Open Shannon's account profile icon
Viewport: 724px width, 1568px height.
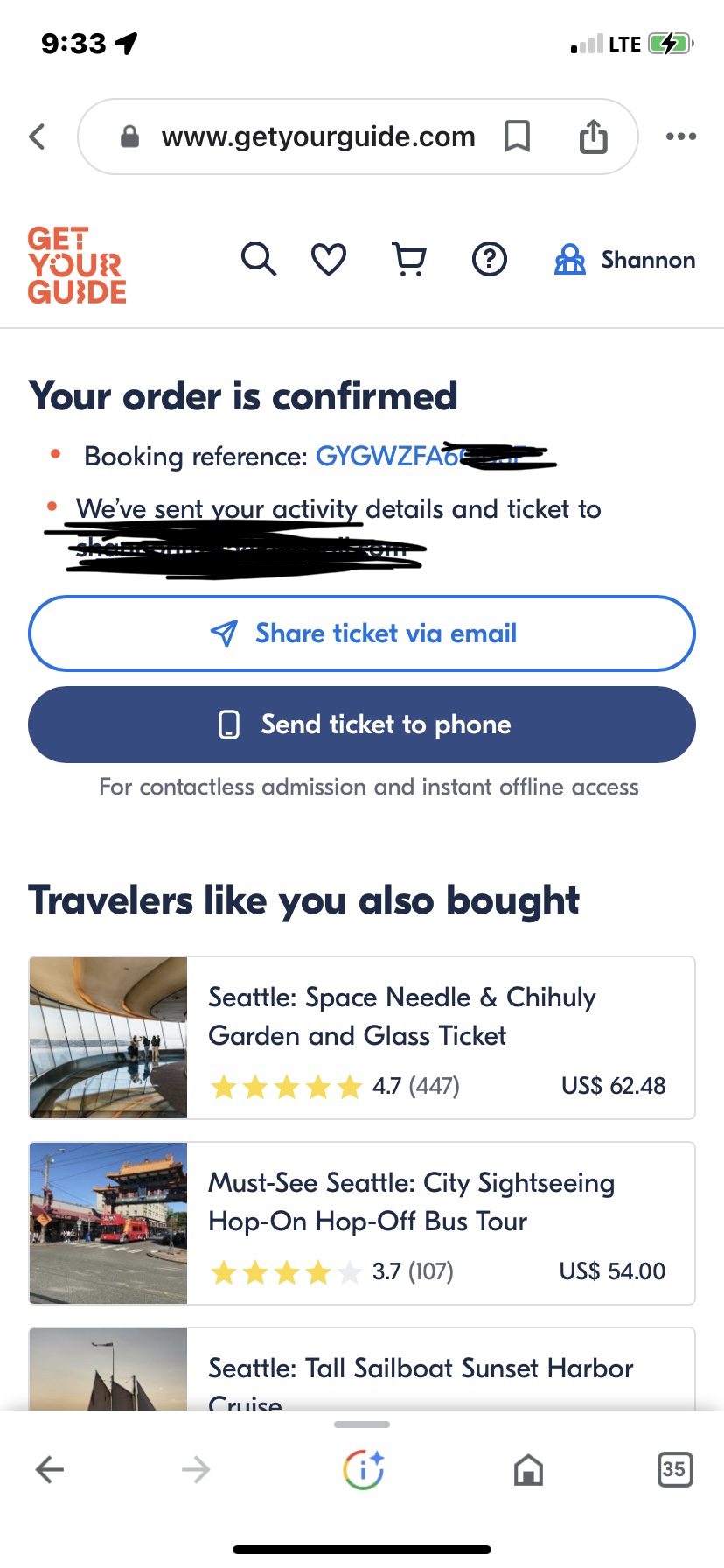pyautogui.click(x=570, y=259)
